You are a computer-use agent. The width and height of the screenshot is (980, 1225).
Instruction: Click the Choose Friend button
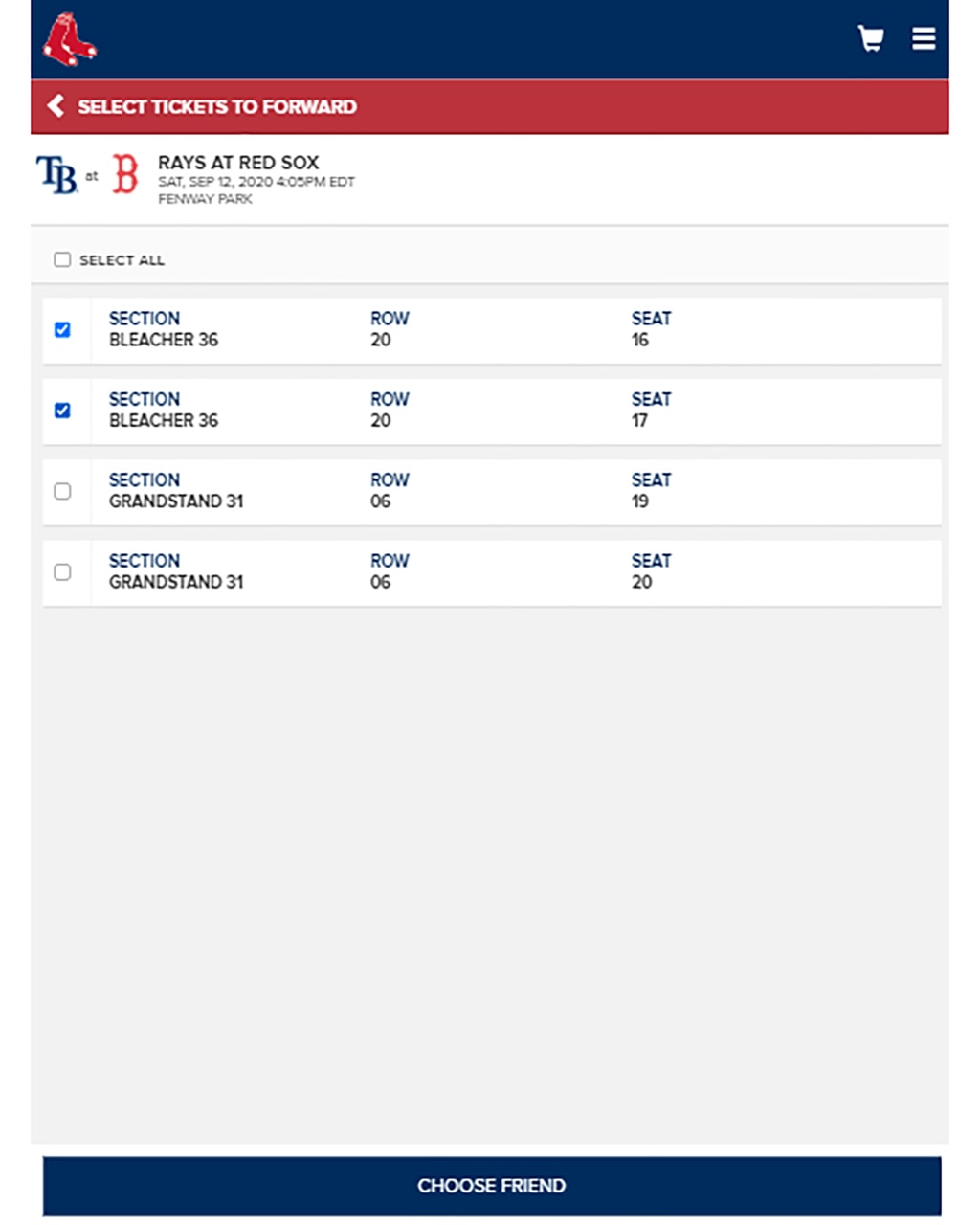[x=490, y=1186]
